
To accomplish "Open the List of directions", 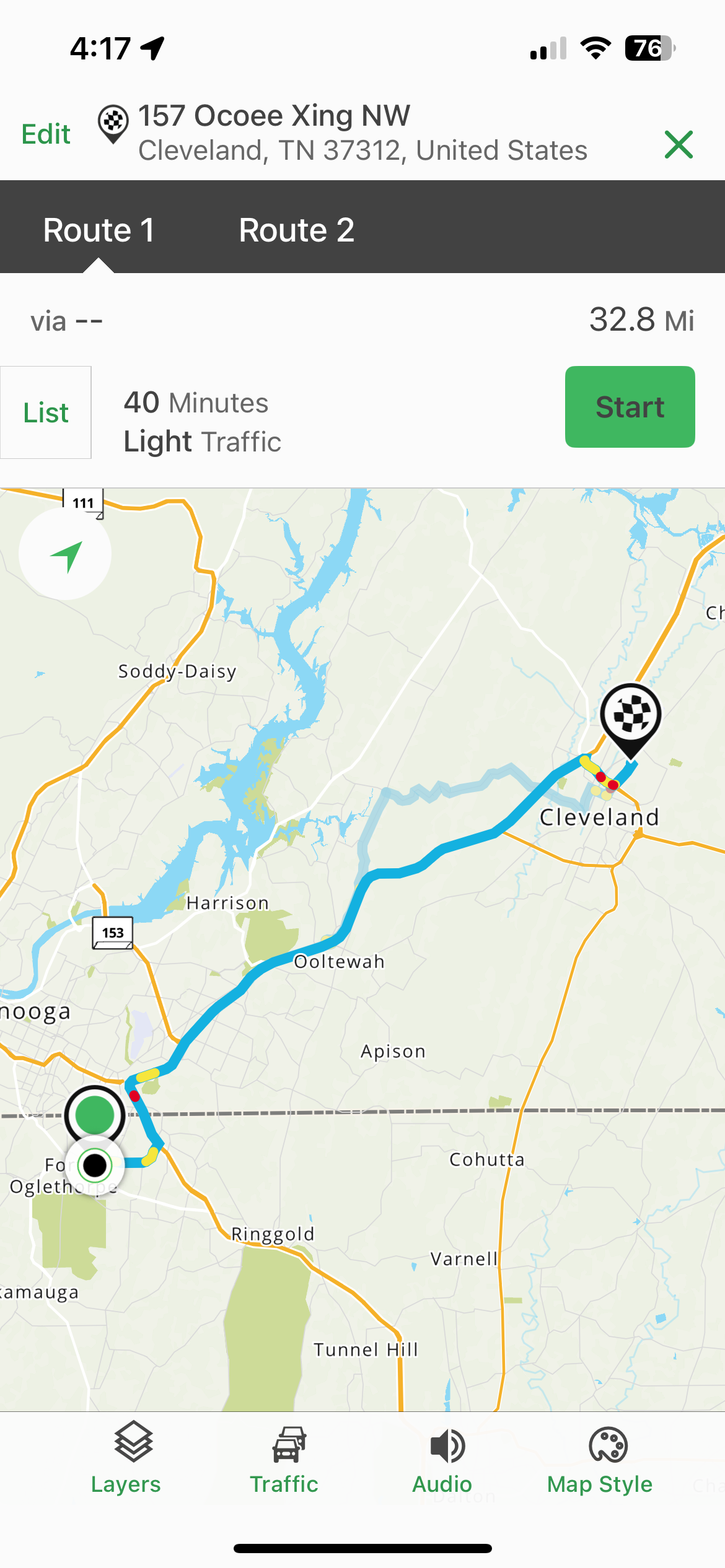I will coord(46,412).
